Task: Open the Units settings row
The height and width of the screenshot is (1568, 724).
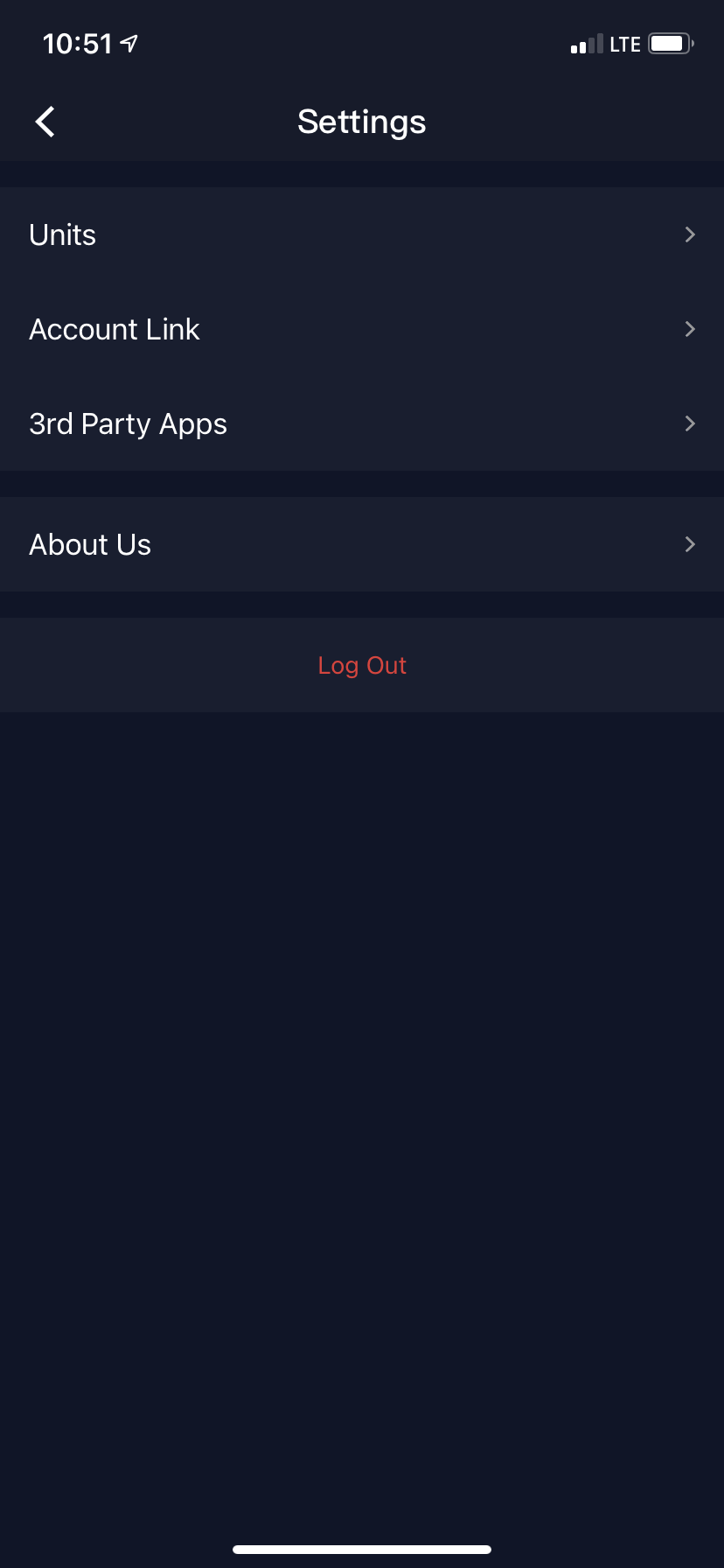Action: pyautogui.click(x=362, y=234)
